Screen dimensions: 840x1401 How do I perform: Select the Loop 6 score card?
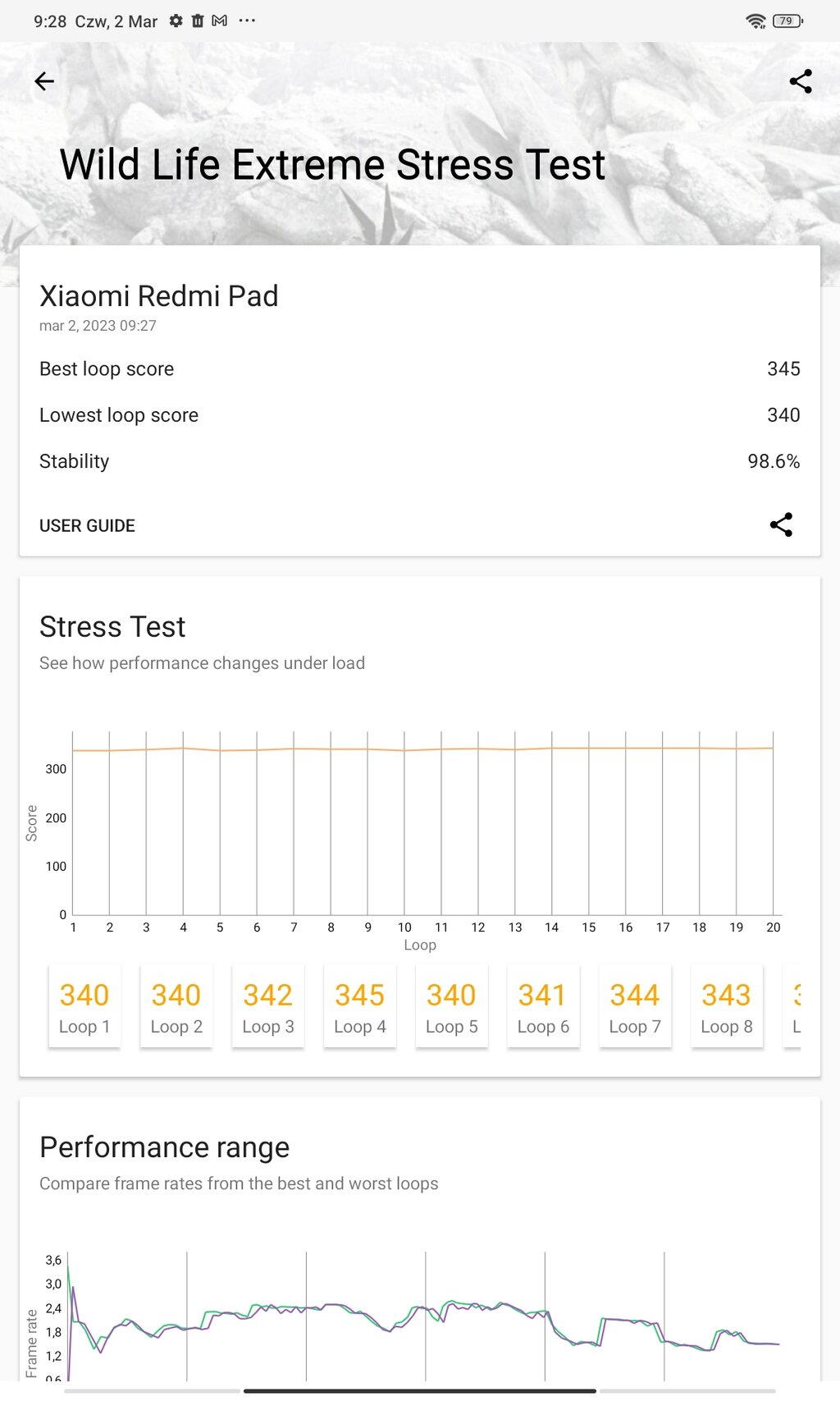[543, 1006]
